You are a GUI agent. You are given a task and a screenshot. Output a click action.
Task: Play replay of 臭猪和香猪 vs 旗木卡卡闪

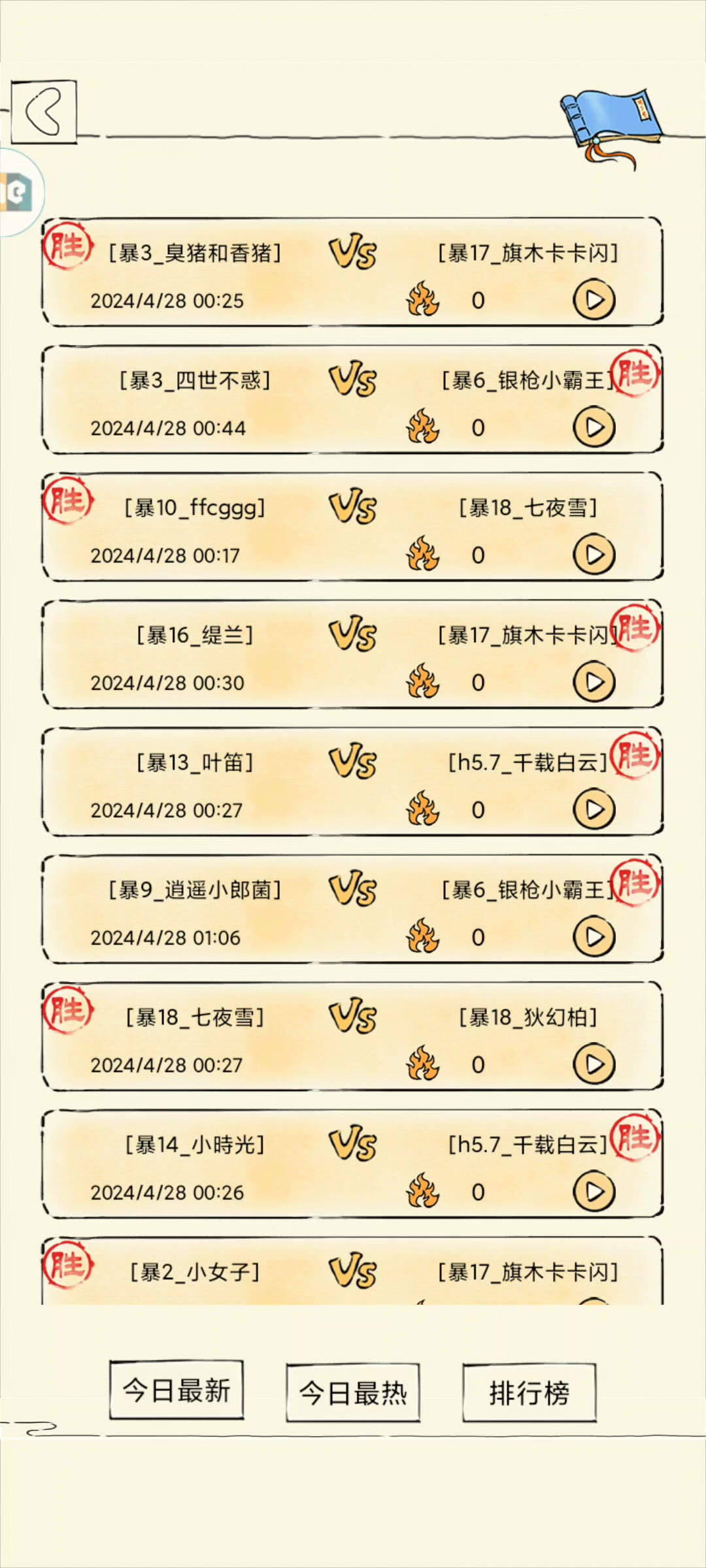(594, 300)
